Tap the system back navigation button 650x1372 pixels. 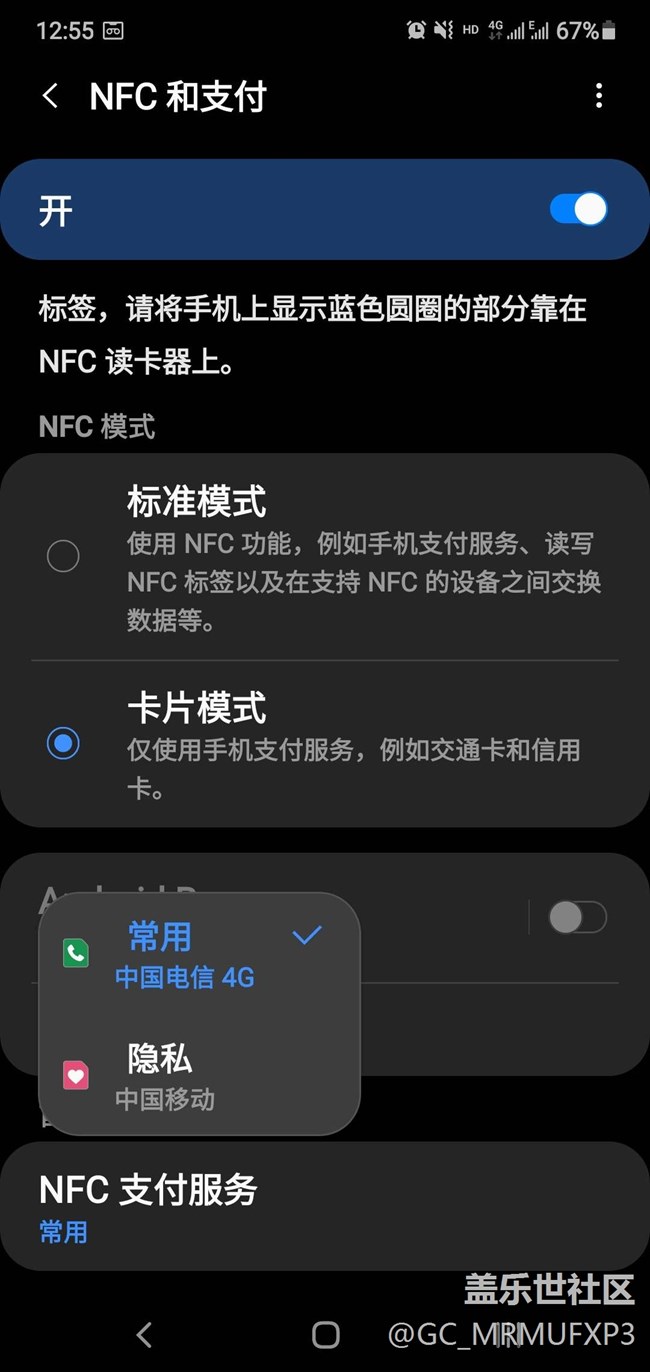point(145,1333)
